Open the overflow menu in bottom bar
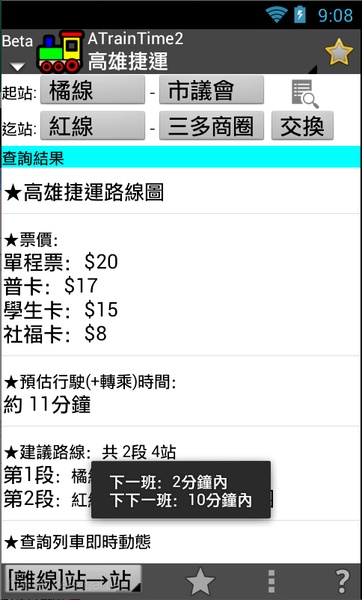Image resolution: width=362 pixels, height=600 pixels. [x=271, y=582]
